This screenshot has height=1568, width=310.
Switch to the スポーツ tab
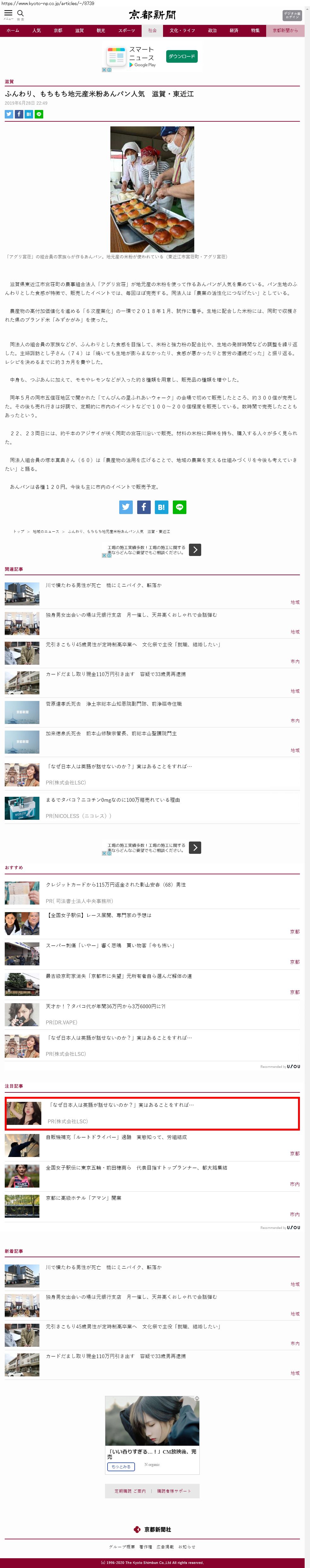click(x=127, y=31)
